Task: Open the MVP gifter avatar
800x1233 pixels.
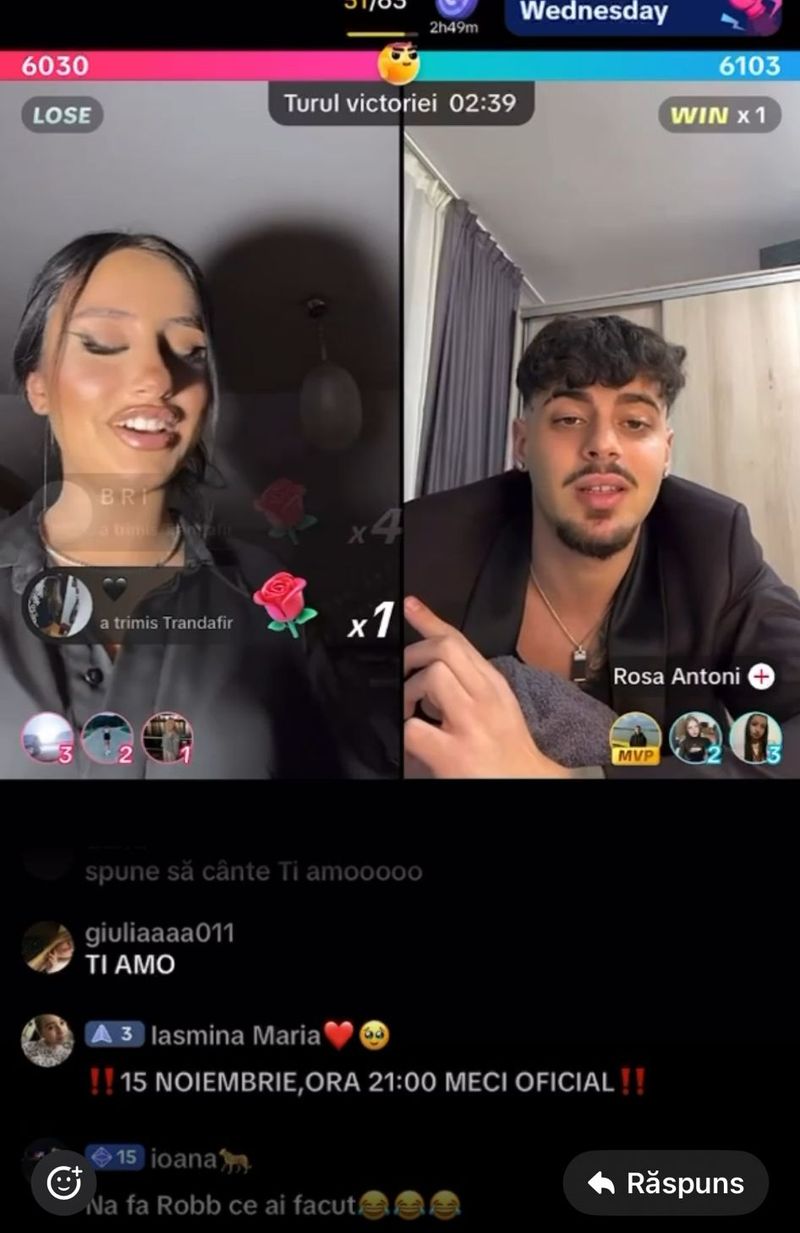Action: click(635, 738)
